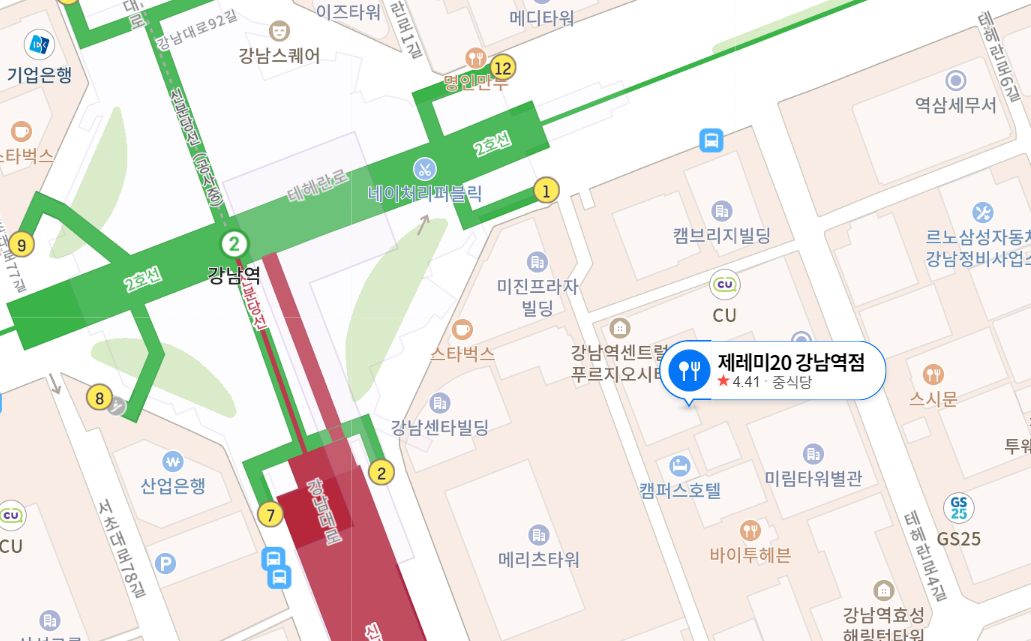Open the 바이투헤븐 restaurant marker

coord(750,530)
